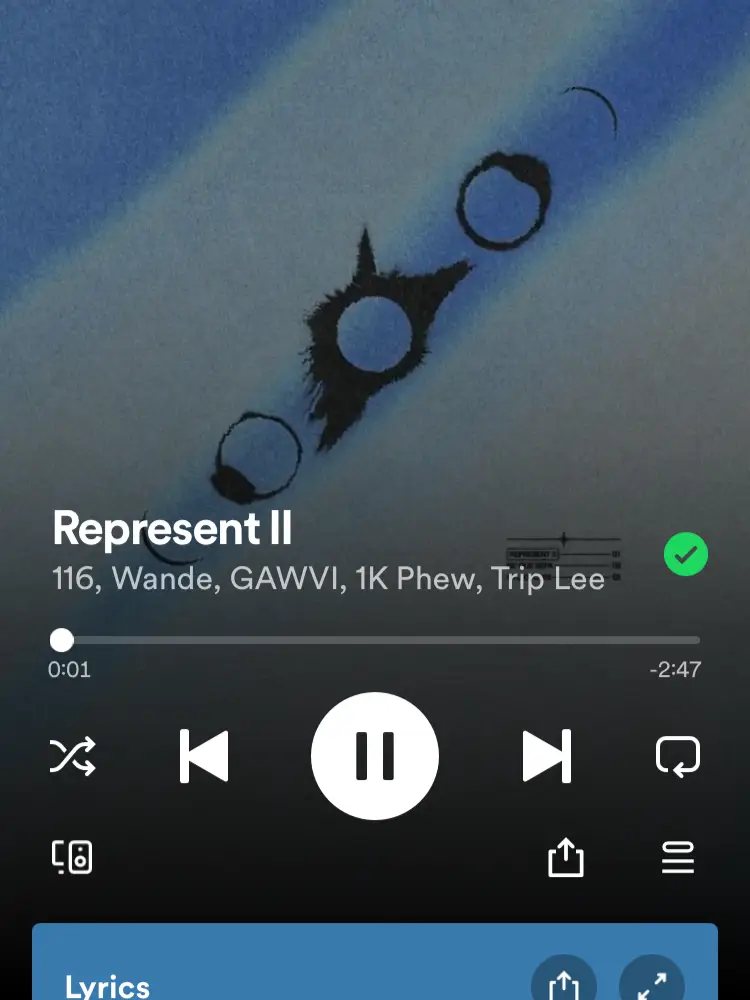
Task: Tap the green checkmark saved icon
Action: (x=686, y=555)
